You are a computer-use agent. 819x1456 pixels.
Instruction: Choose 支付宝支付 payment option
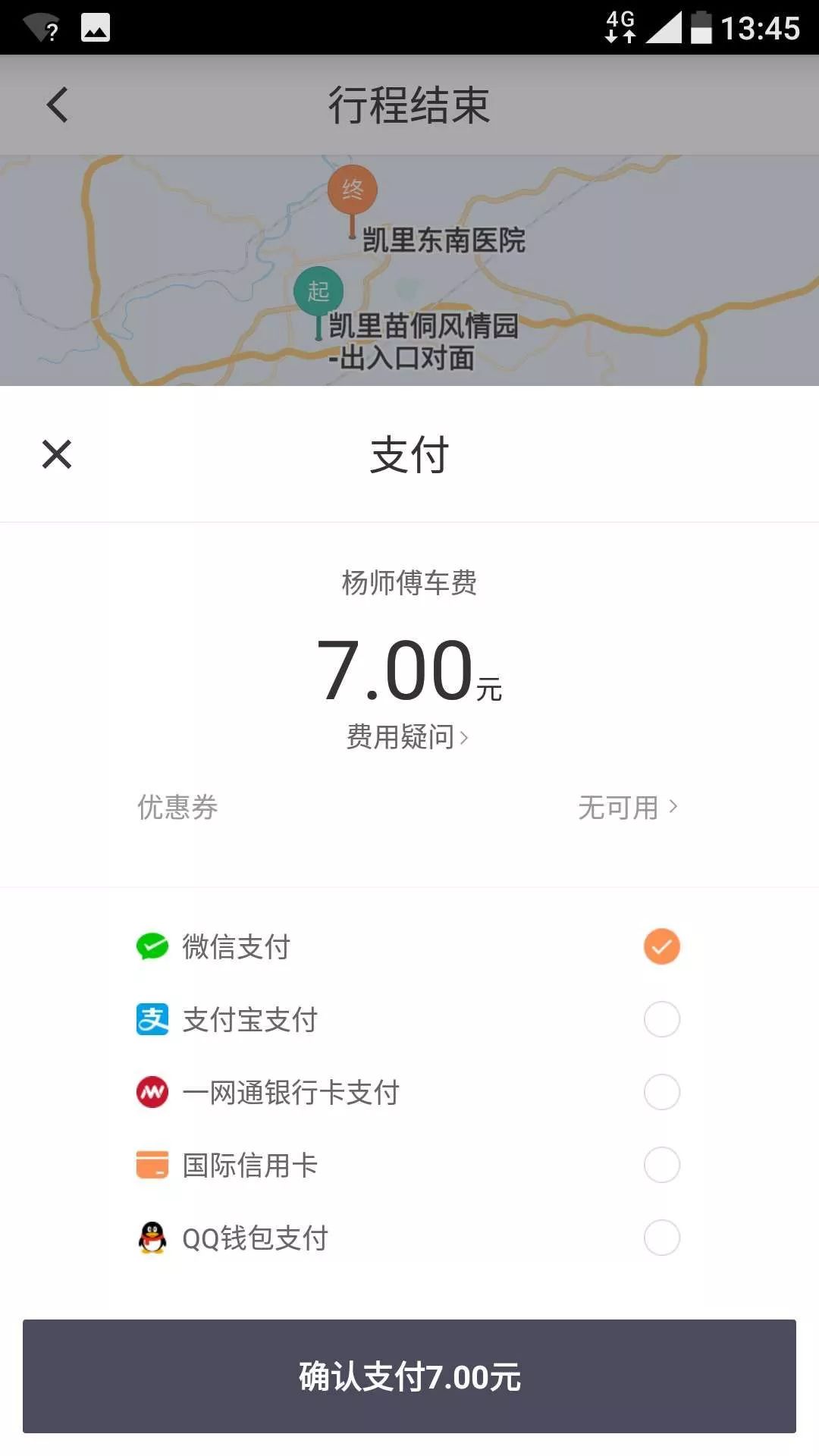[x=409, y=1019]
